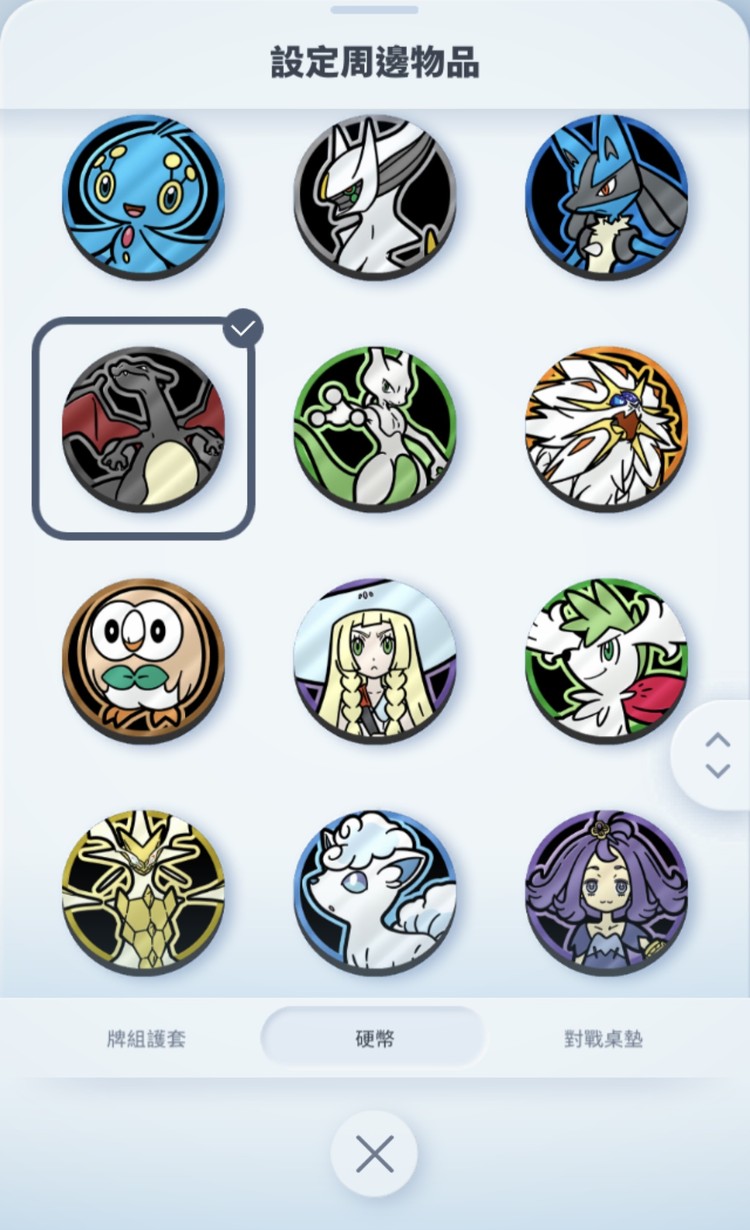Pick the Rowlet coin

[143, 659]
